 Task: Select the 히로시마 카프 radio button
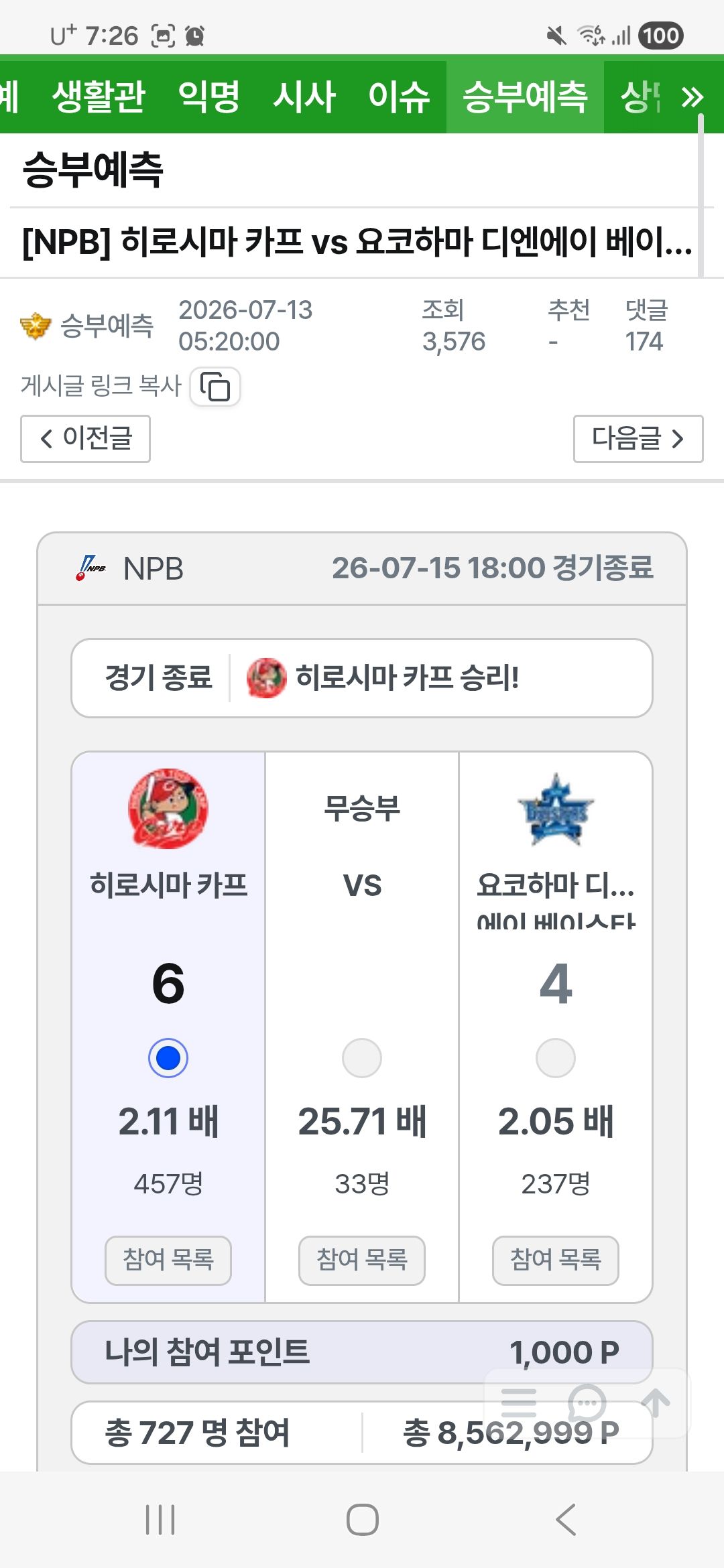click(x=168, y=1058)
